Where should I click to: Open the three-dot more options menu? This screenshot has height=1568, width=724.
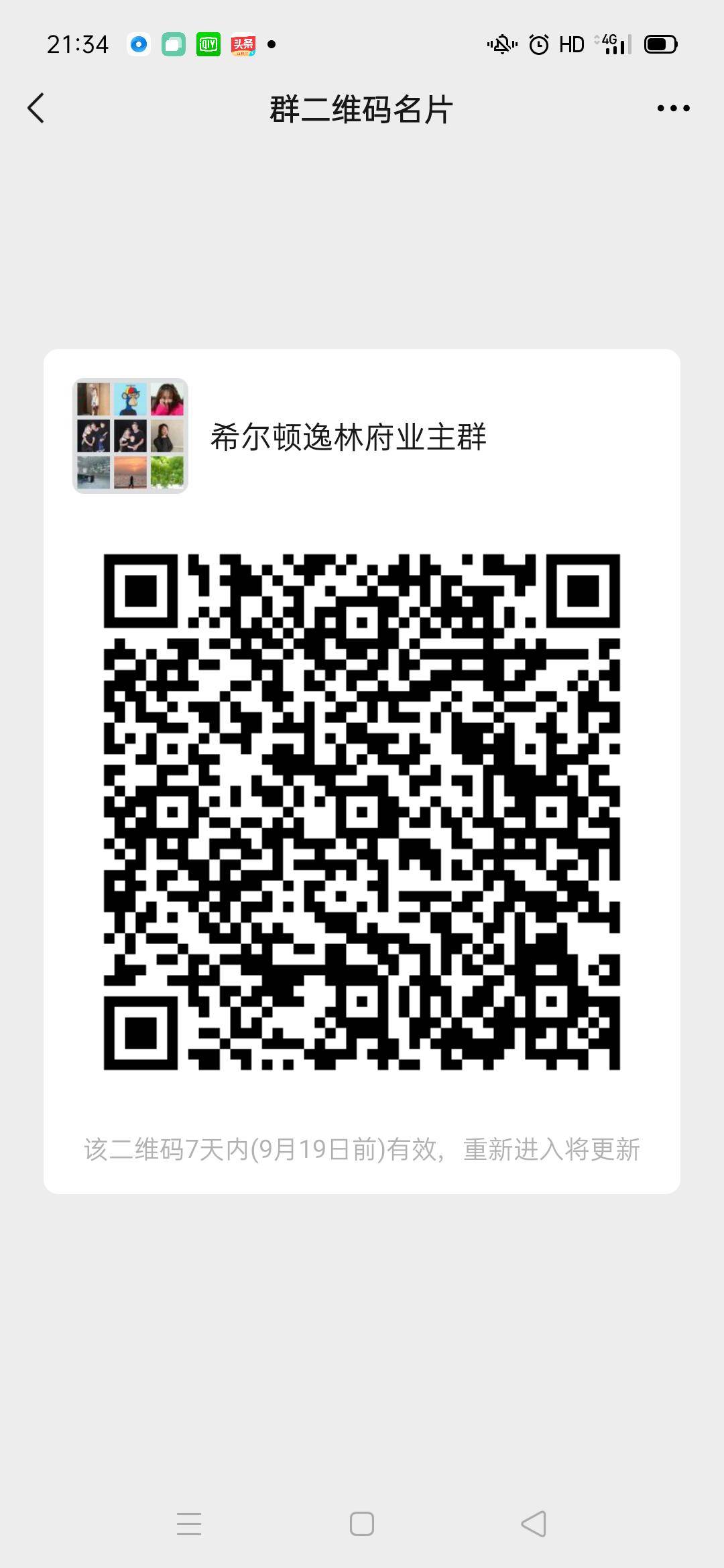(673, 109)
